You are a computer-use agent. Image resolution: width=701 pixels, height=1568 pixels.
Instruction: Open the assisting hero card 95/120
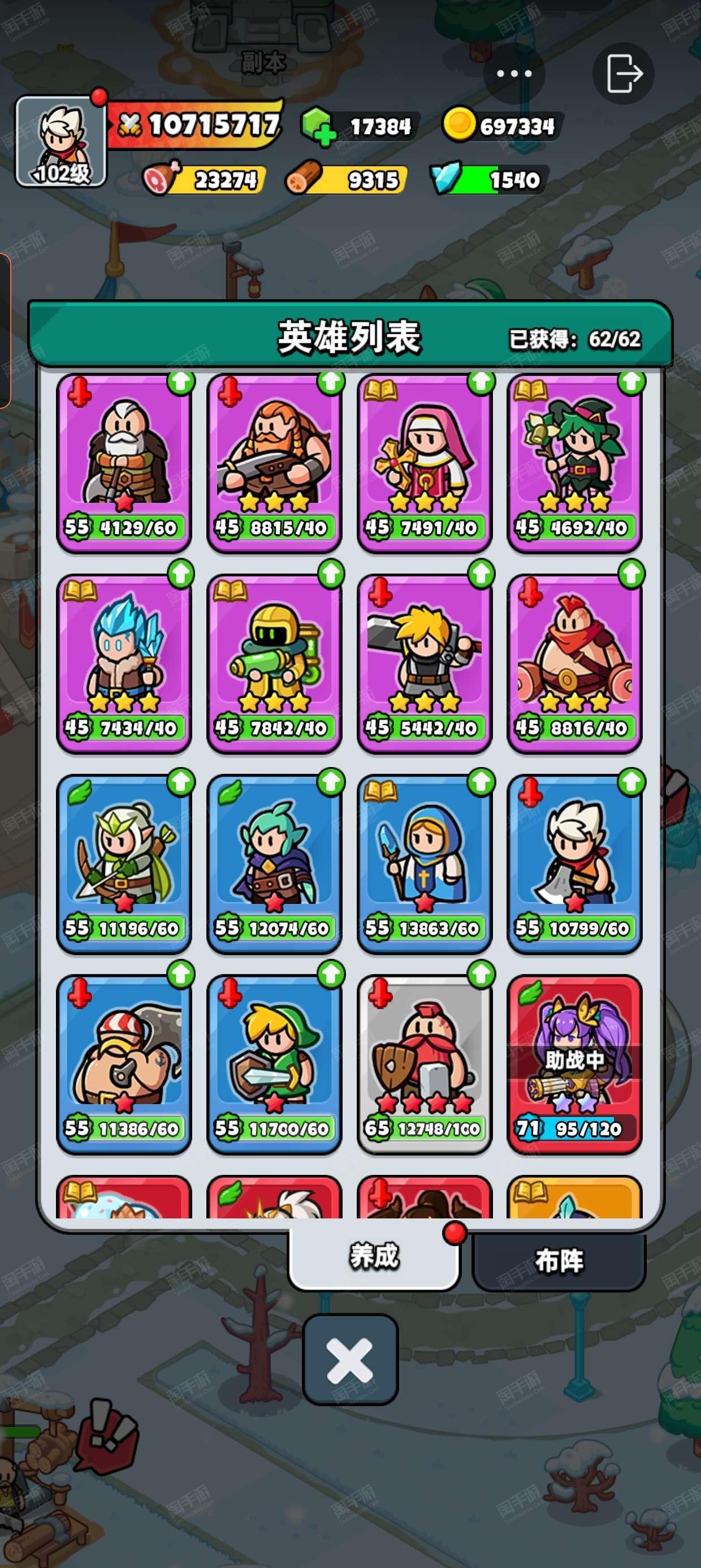click(574, 1064)
